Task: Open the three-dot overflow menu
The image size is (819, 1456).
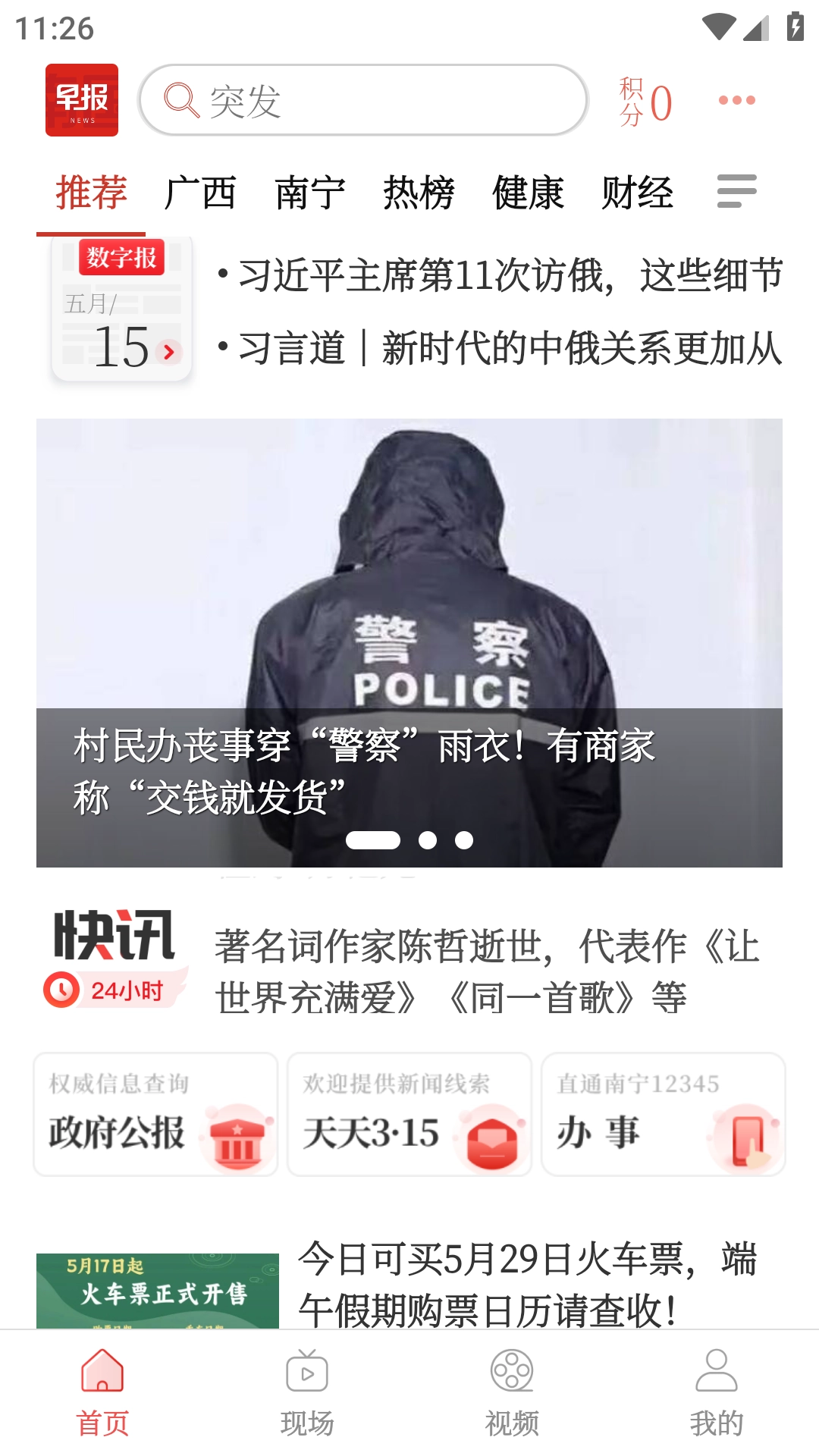Action: point(736,100)
